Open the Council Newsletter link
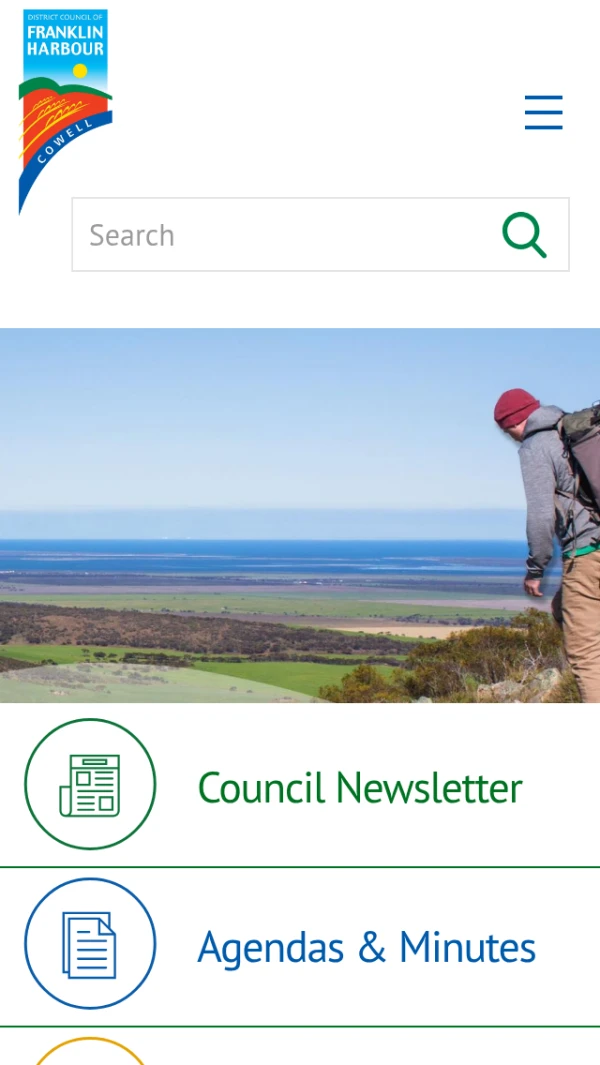The width and height of the screenshot is (600, 1065). point(359,788)
